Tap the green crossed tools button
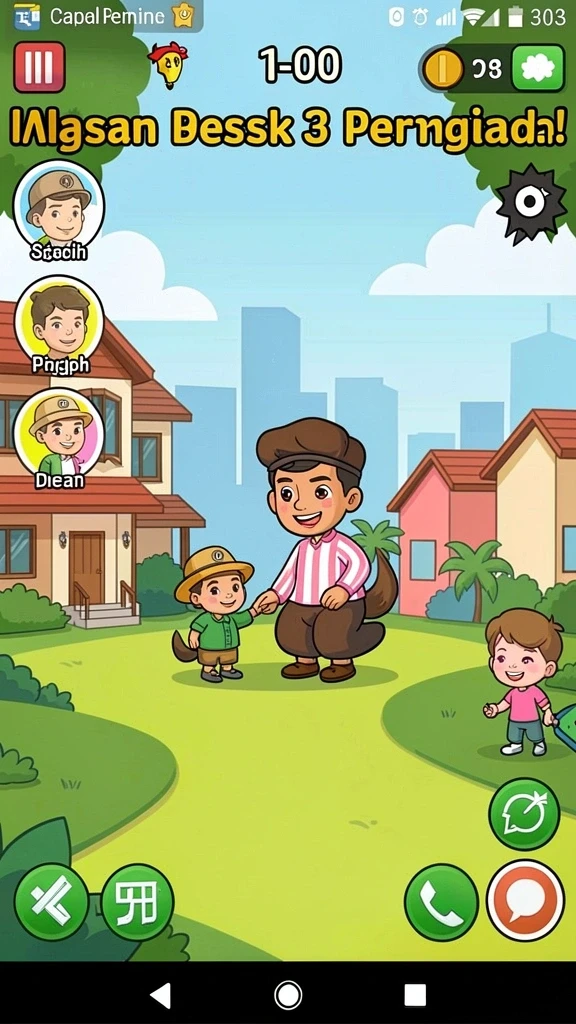 click(x=52, y=902)
